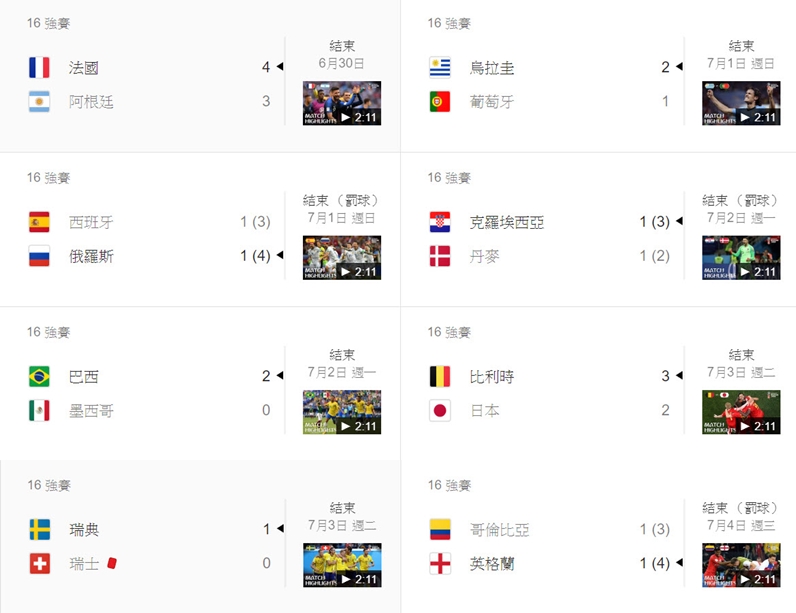Play the Belgium vs Japan highlights video
The width and height of the screenshot is (796, 613).
tap(741, 411)
